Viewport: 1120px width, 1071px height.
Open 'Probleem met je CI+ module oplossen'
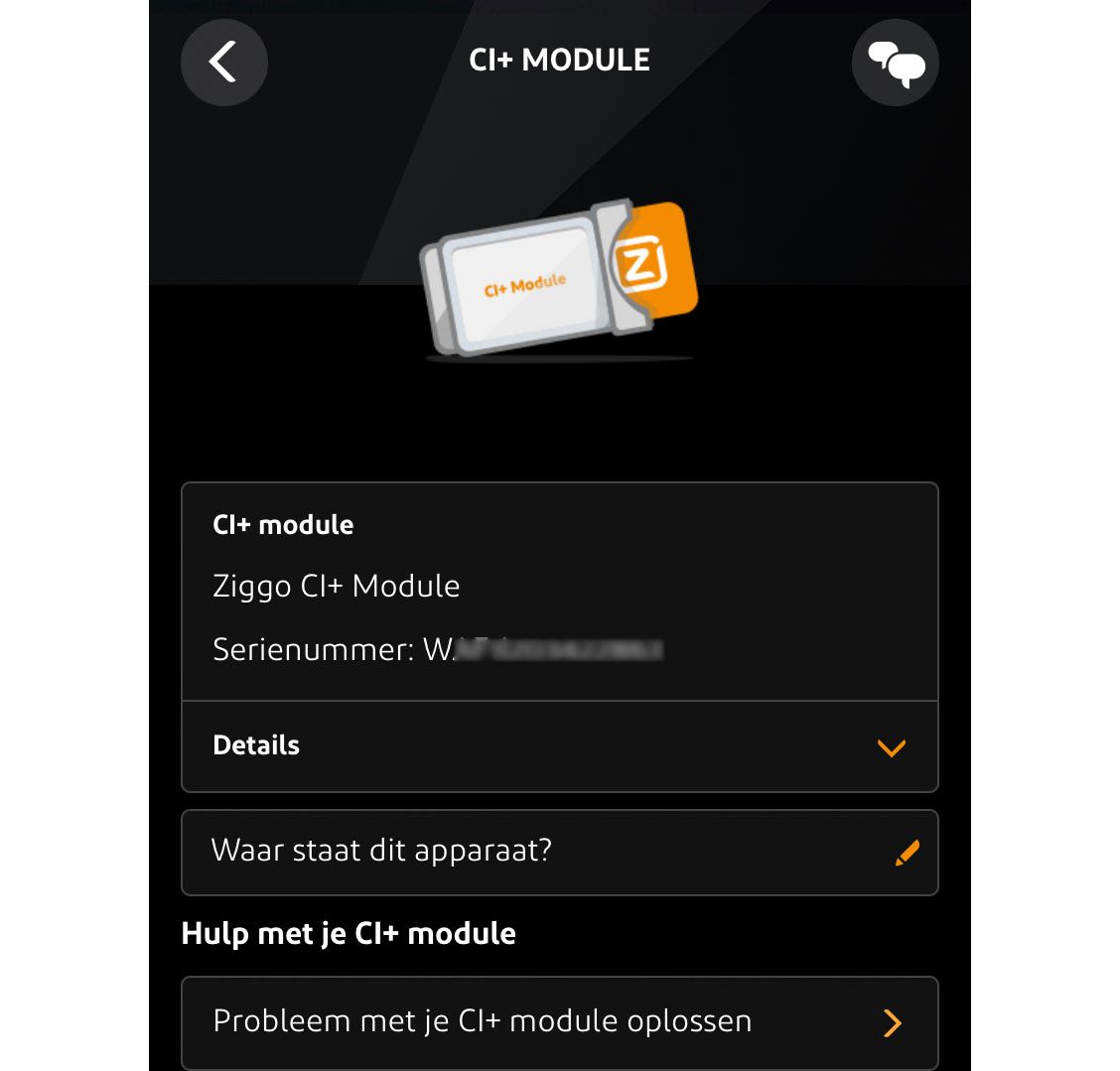[559, 1022]
